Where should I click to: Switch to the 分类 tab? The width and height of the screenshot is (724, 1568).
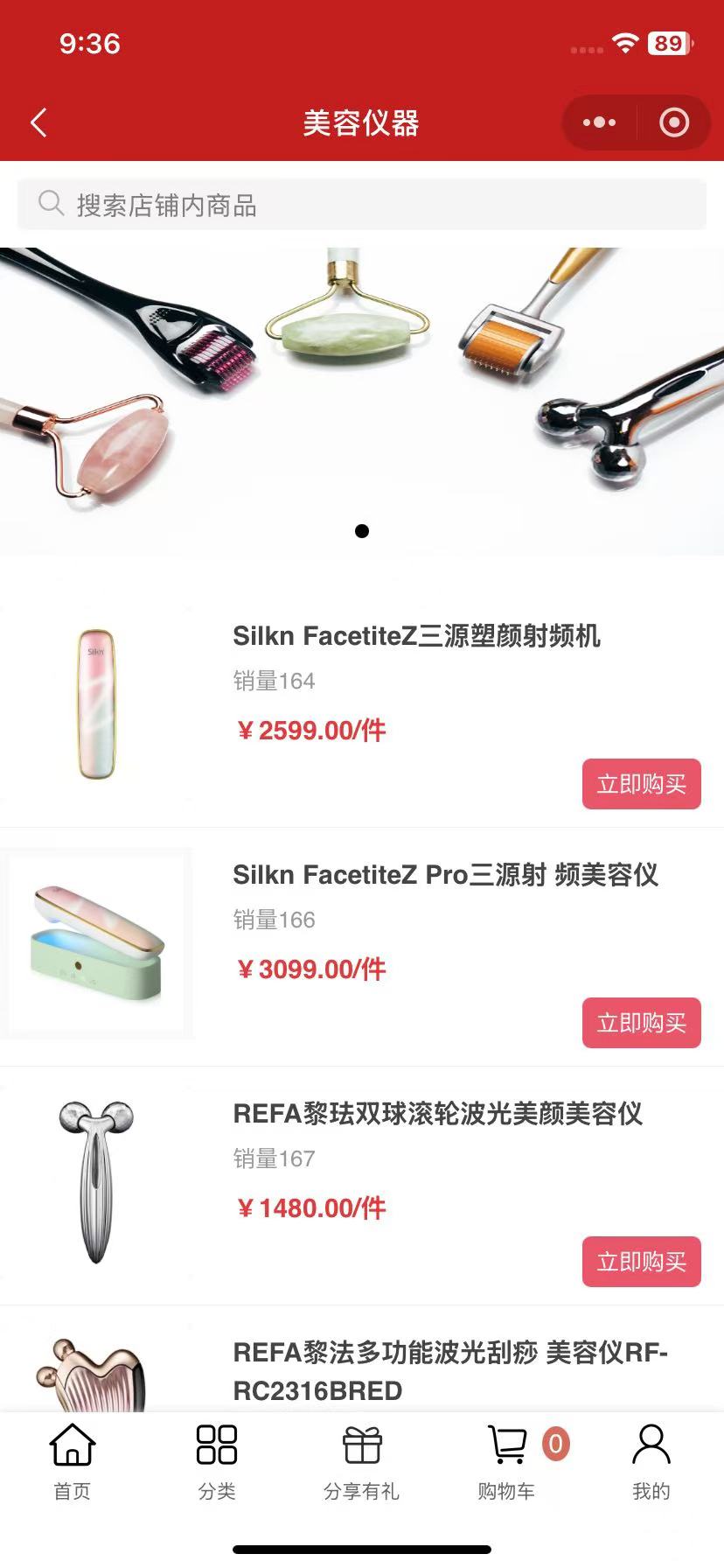tap(217, 1461)
